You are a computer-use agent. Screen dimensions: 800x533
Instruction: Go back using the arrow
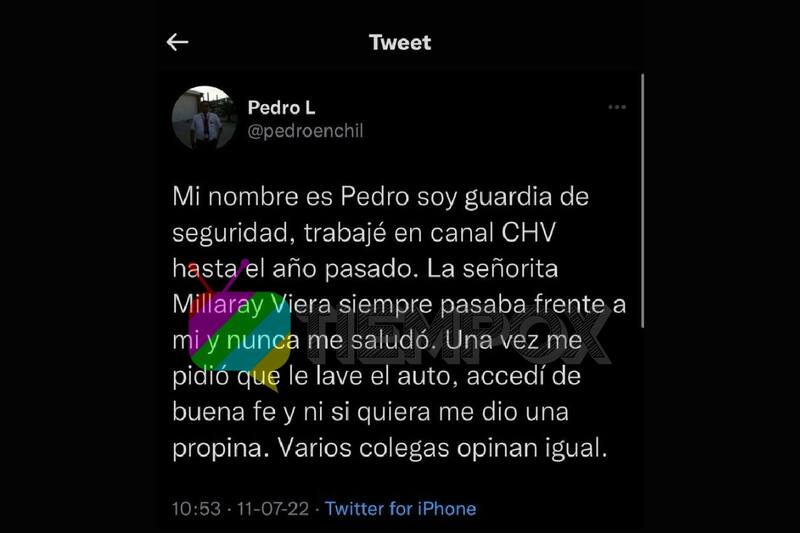(x=177, y=42)
